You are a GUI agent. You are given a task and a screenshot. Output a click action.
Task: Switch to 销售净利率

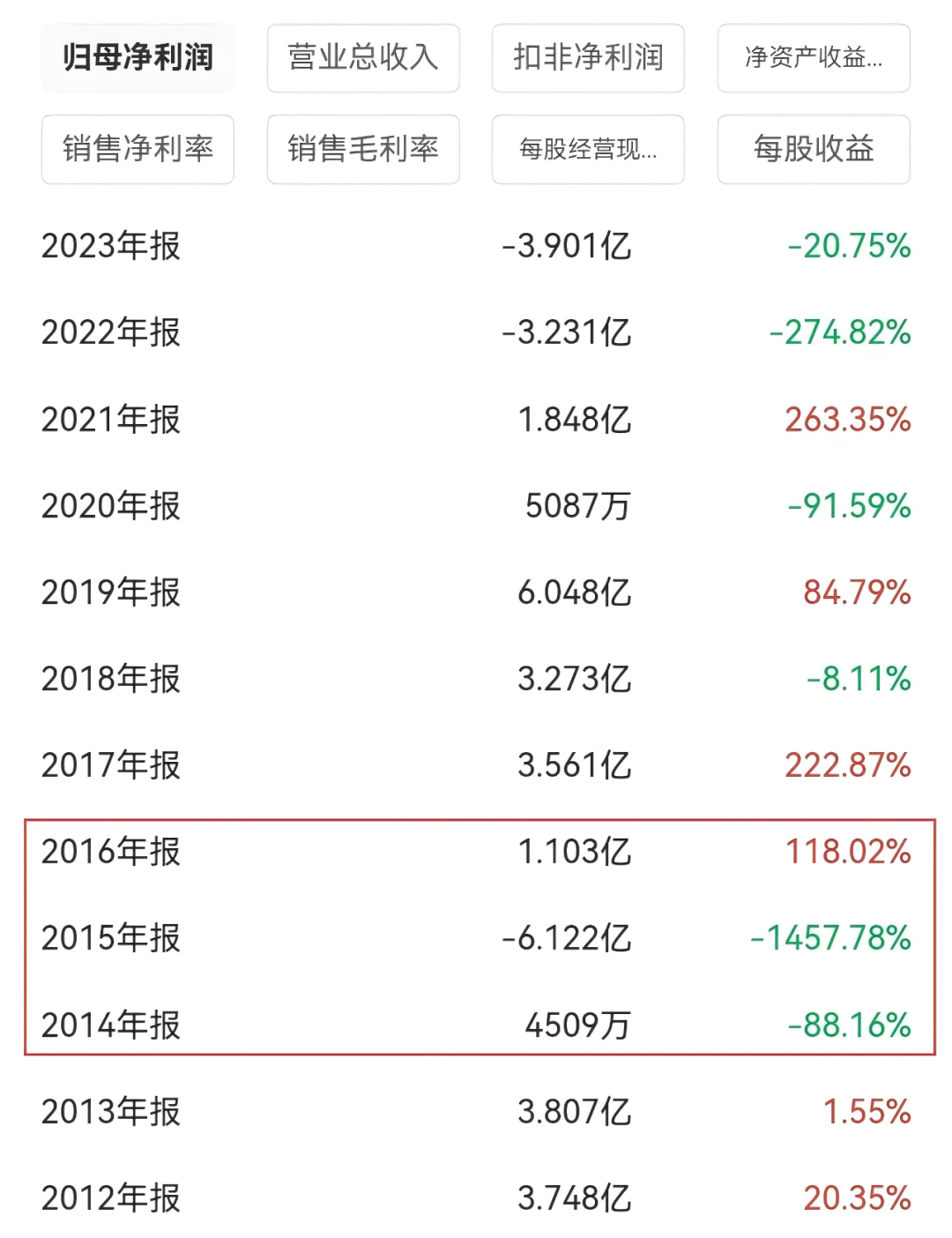138,149
